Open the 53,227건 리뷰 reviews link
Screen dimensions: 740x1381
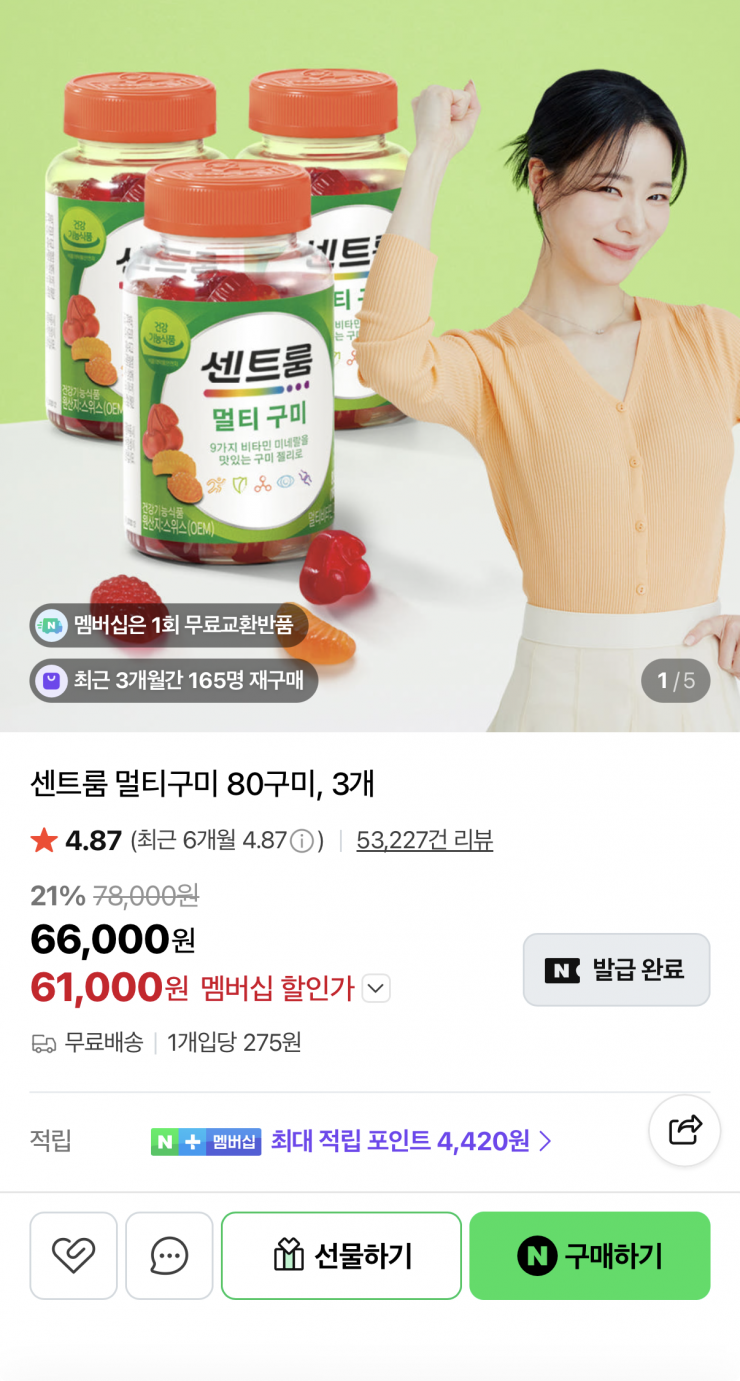424,841
